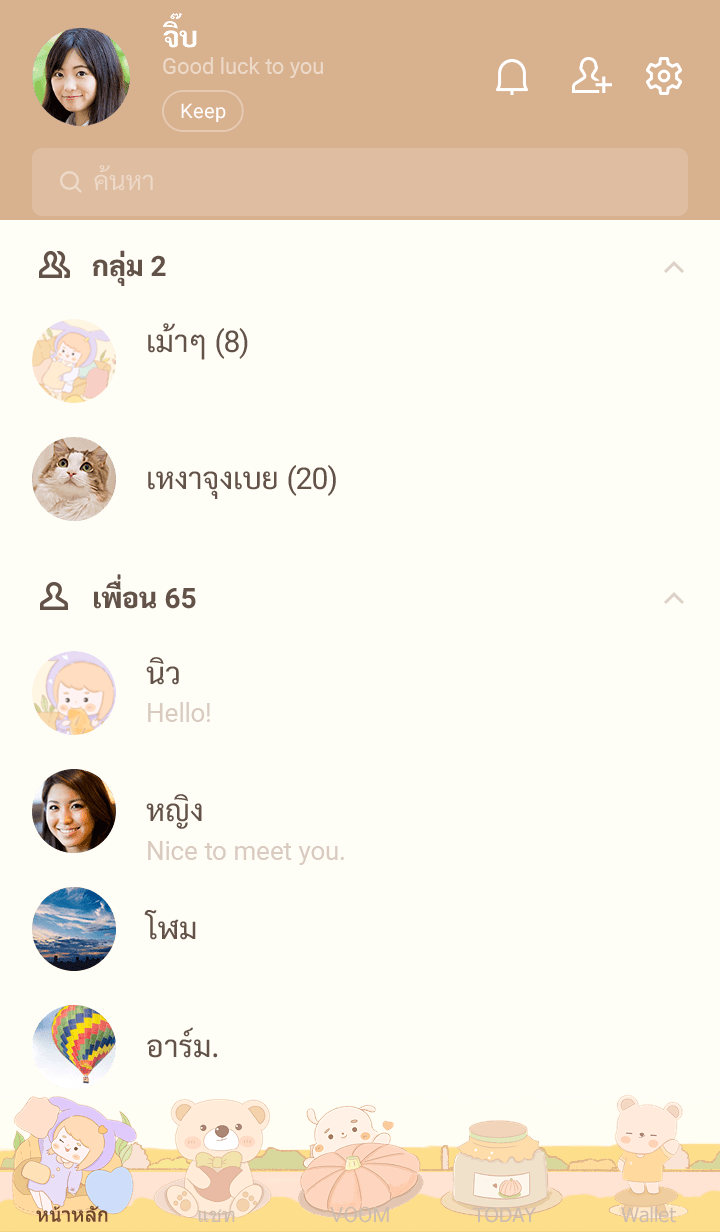Open the Keep button

202,111
